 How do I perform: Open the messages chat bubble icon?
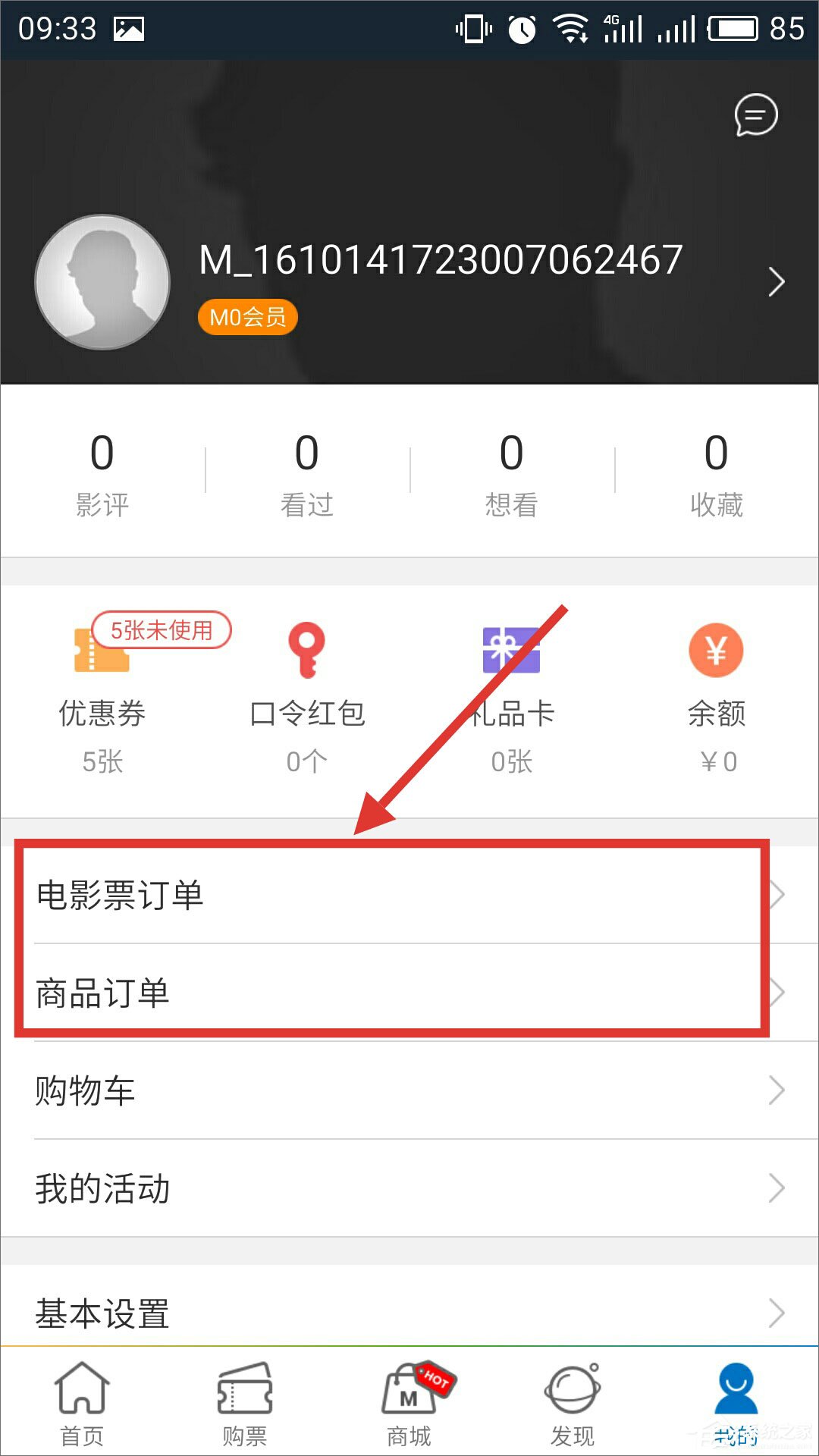coord(755,115)
